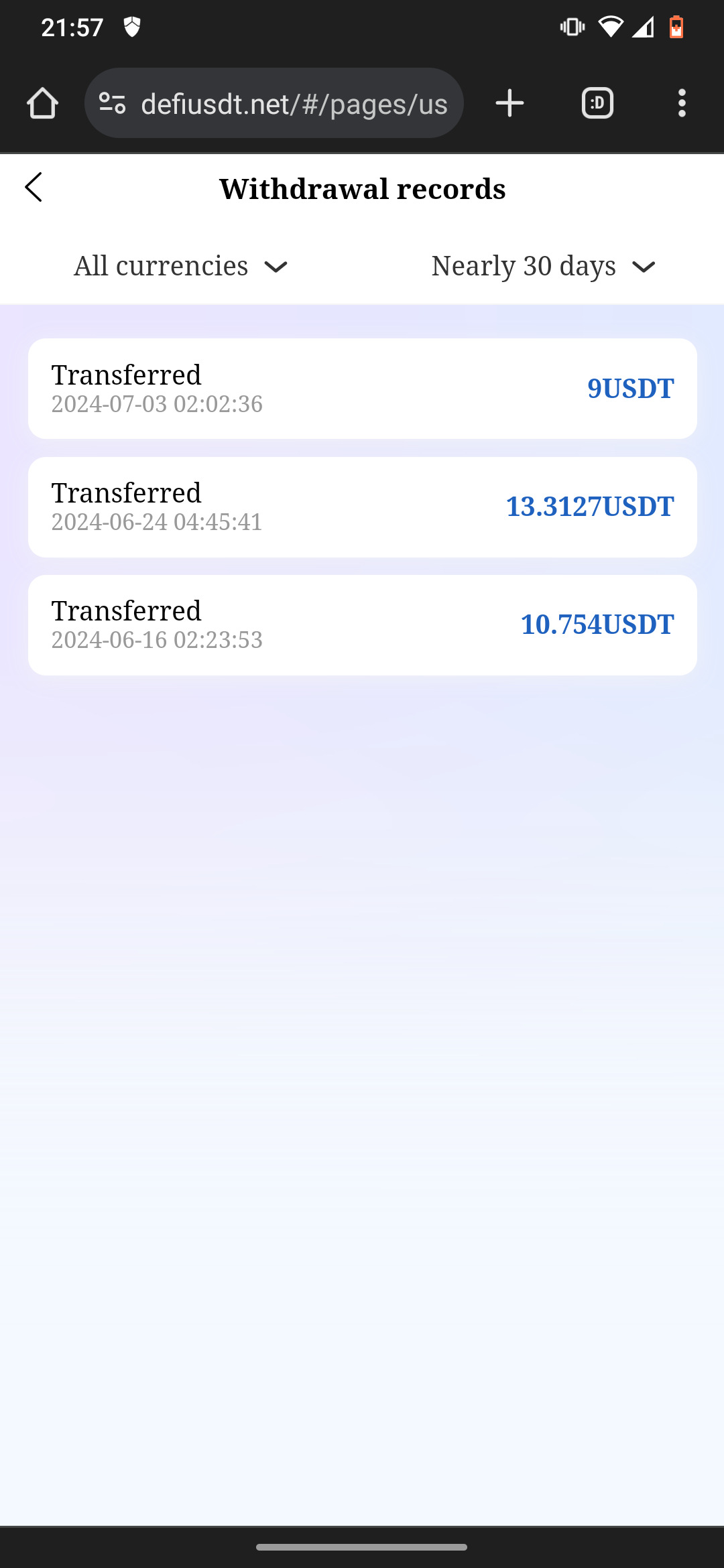Open a new browser tab
This screenshot has width=724, height=1568.
509,103
